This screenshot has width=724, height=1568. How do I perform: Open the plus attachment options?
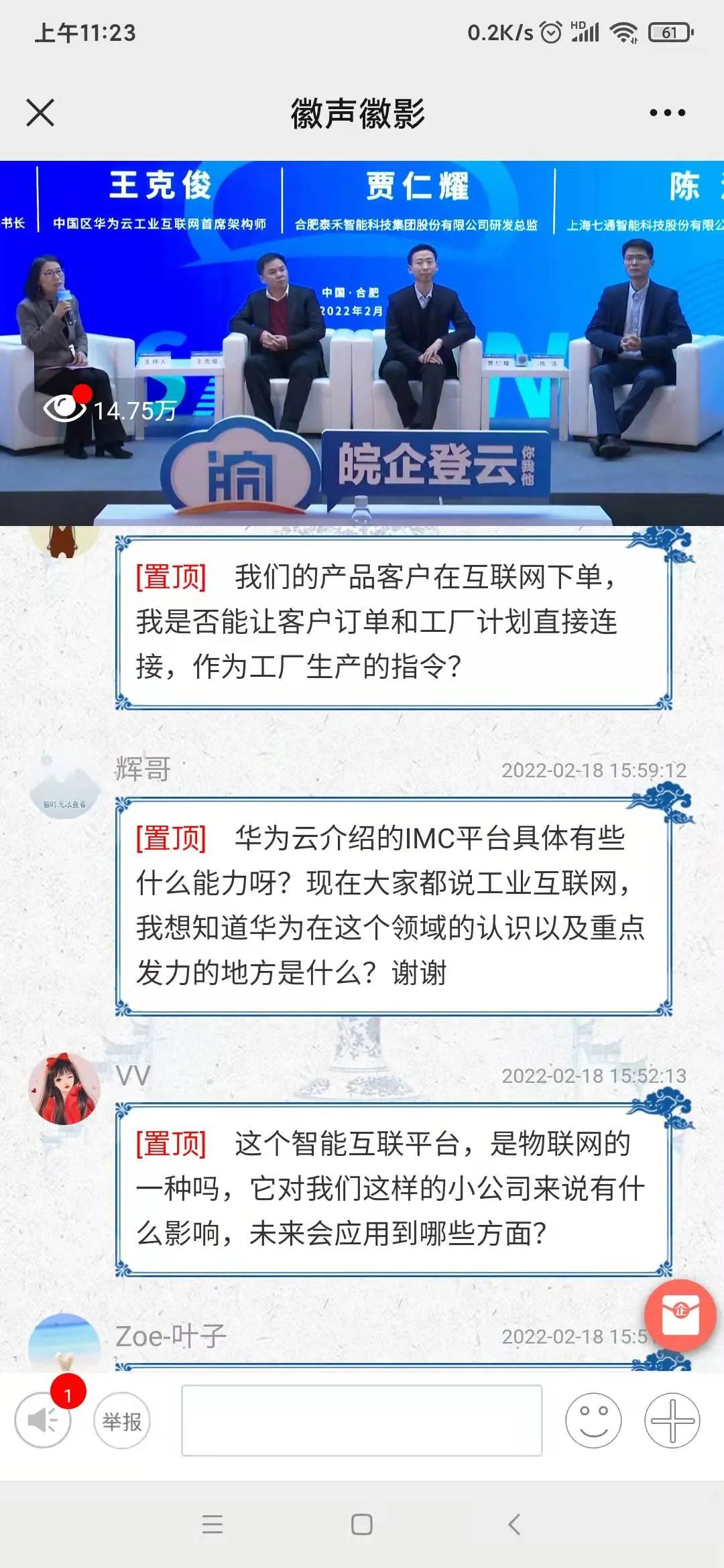[x=672, y=1421]
